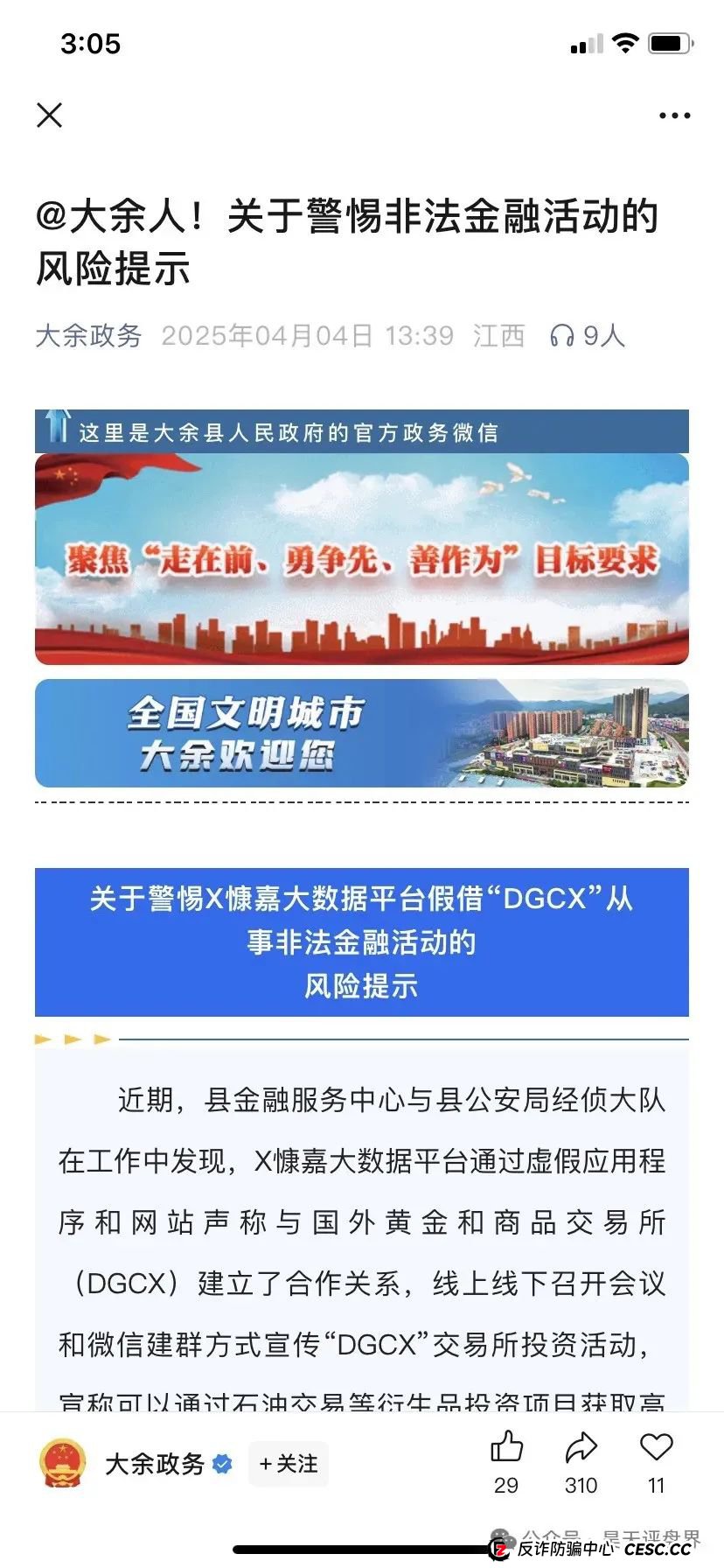Screen dimensions: 724x1568
Task: Tap the headphones listen icon near 9人
Action: (562, 334)
